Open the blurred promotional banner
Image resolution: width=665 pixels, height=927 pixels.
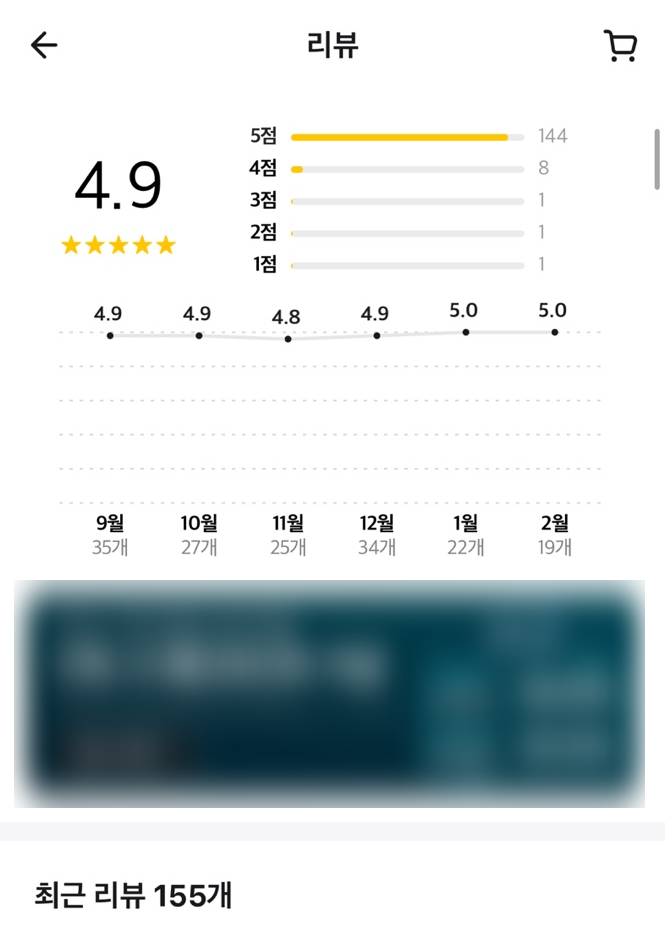click(x=330, y=693)
